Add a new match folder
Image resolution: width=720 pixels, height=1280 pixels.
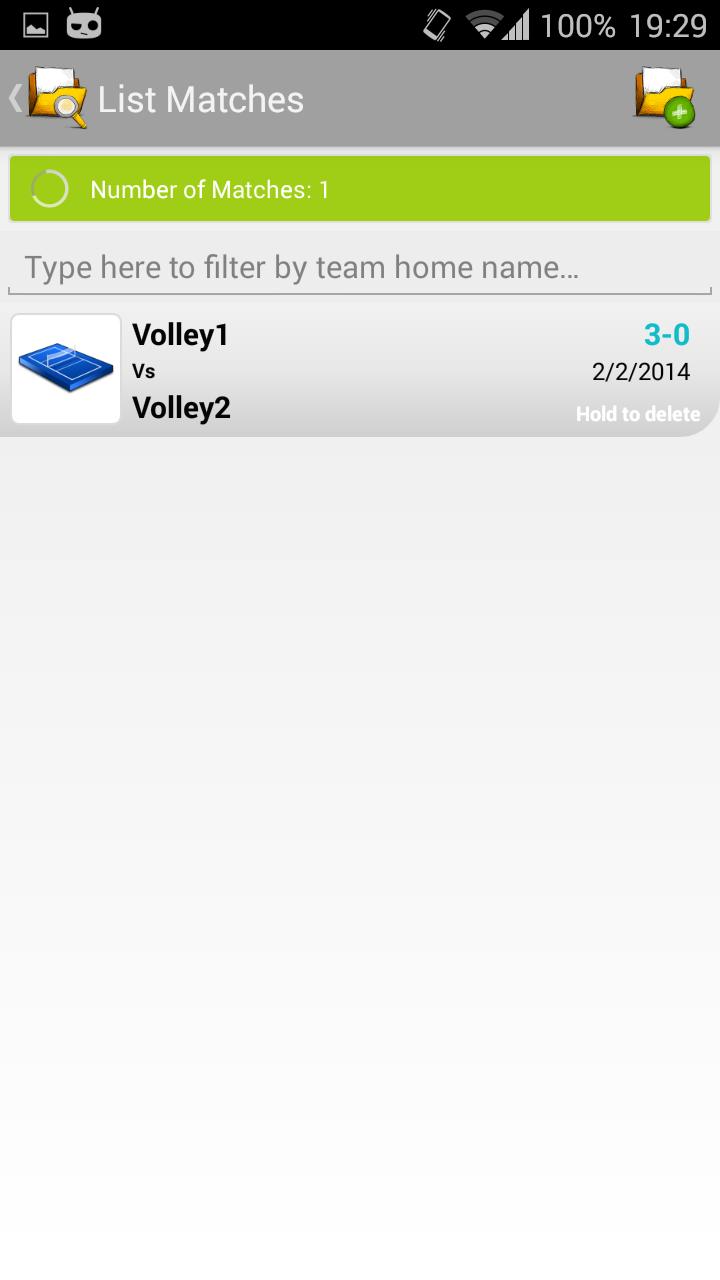coord(665,98)
